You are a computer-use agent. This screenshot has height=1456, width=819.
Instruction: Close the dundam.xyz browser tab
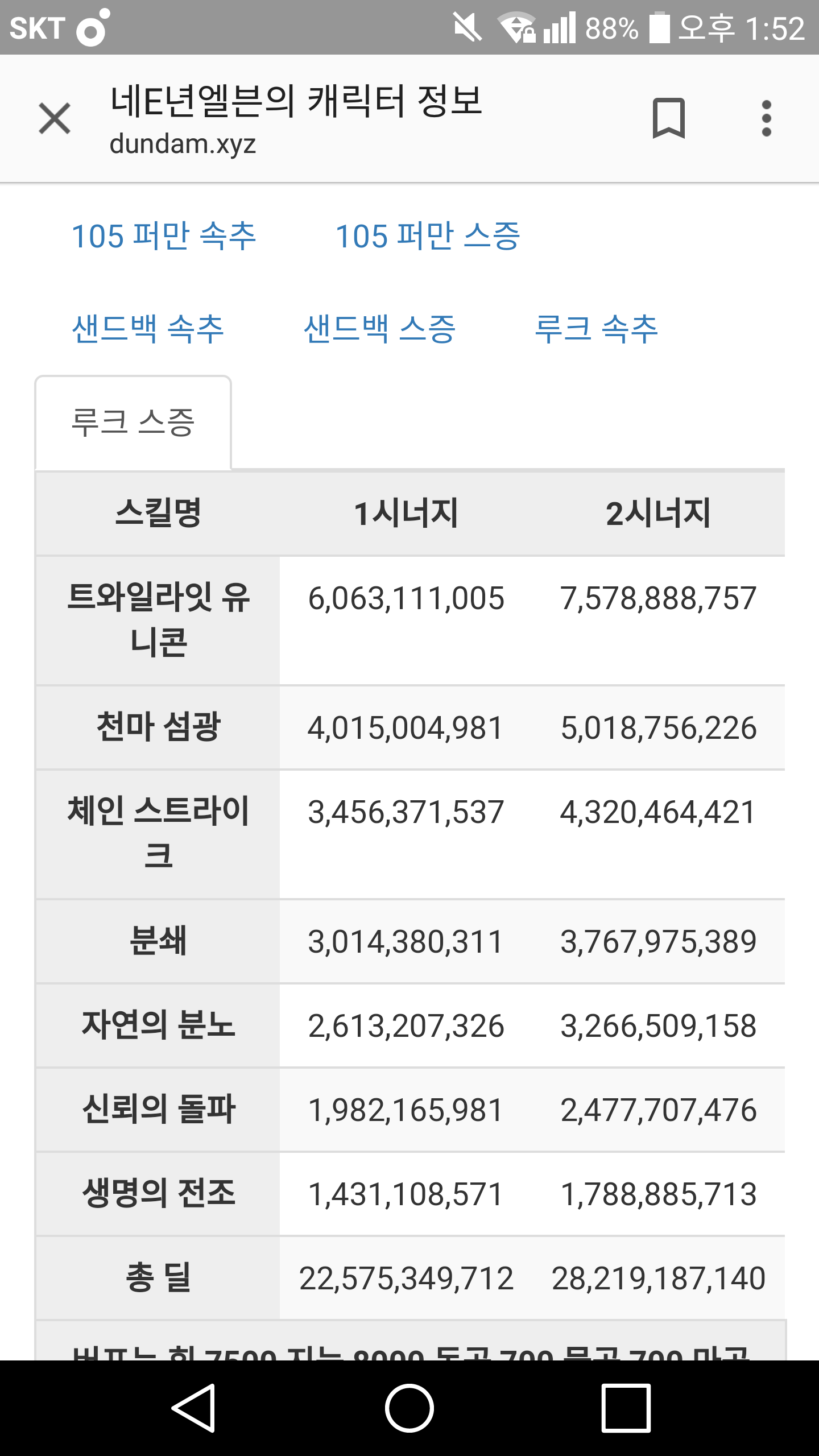click(x=55, y=118)
